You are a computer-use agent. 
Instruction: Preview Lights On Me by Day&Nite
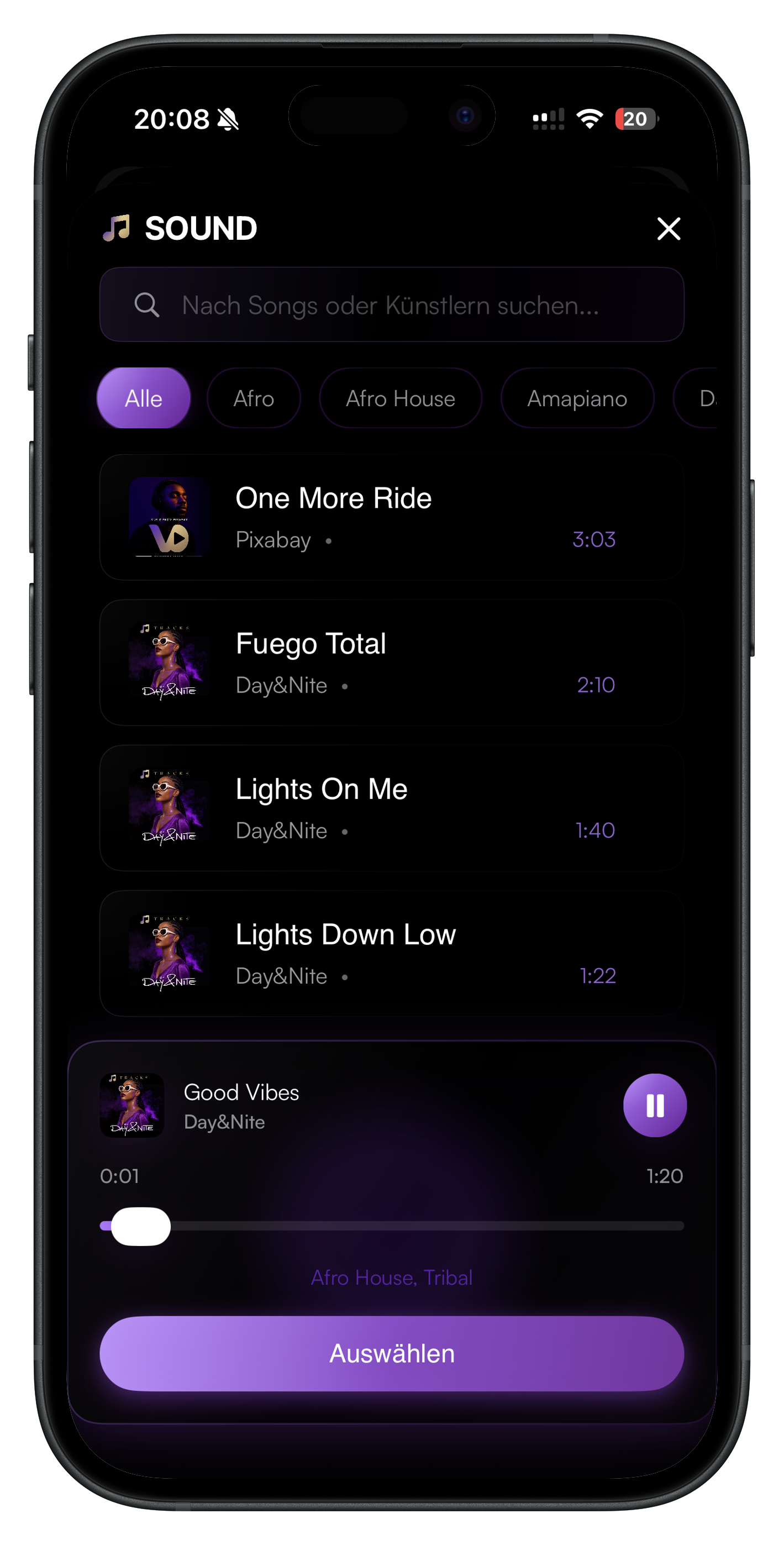391,808
